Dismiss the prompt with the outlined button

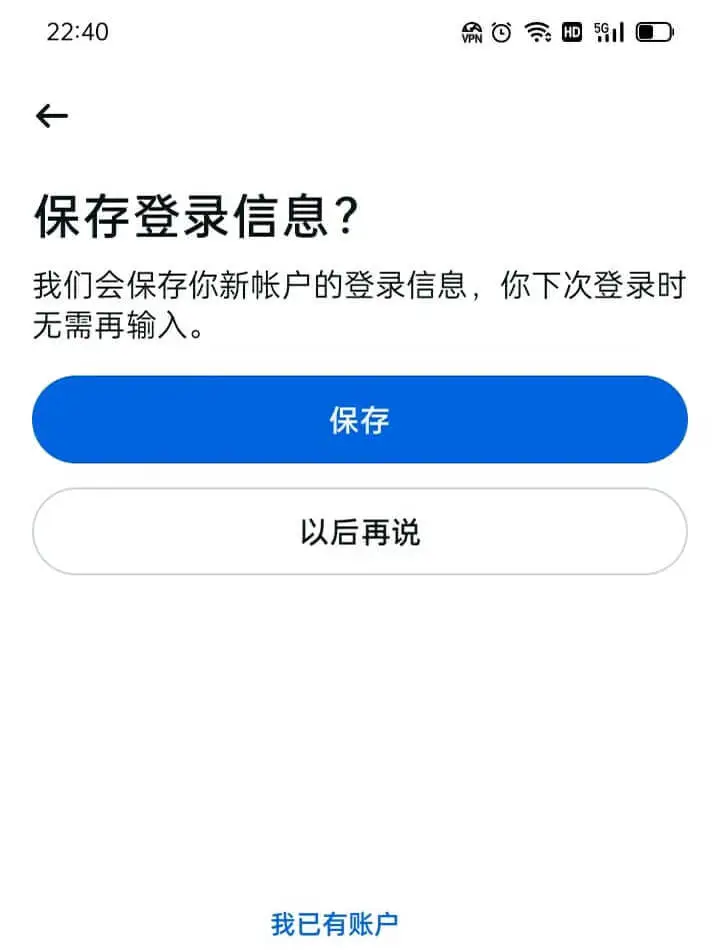pyautogui.click(x=359, y=531)
